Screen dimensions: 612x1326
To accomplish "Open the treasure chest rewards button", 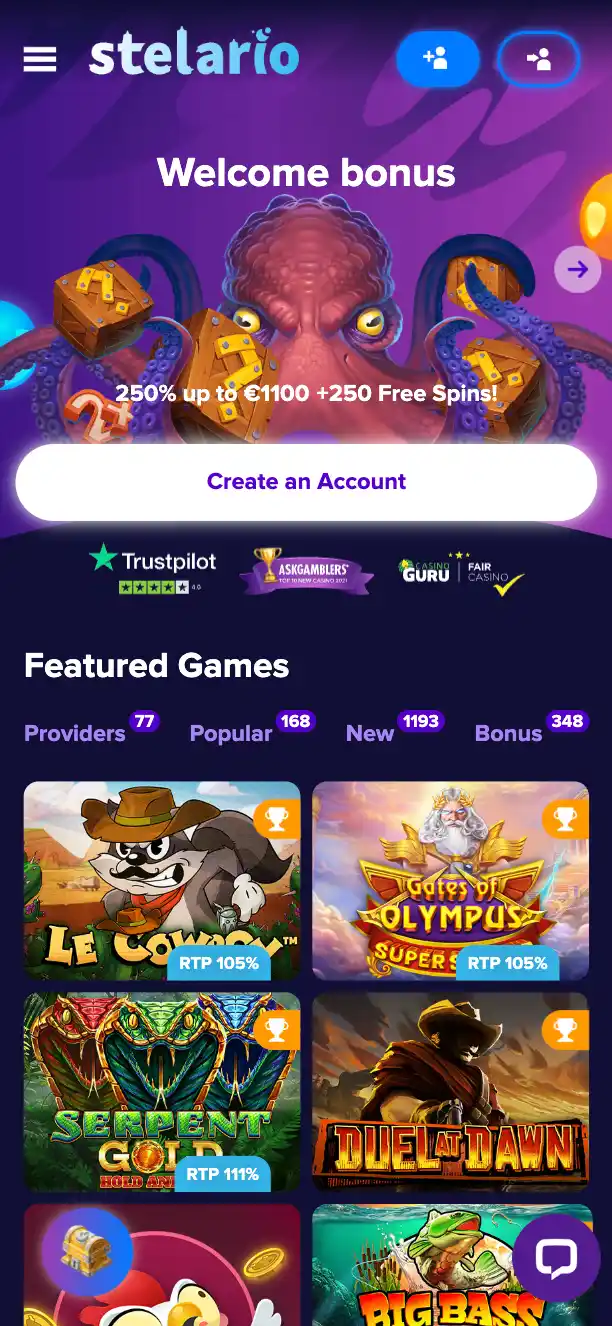I will 87,1252.
